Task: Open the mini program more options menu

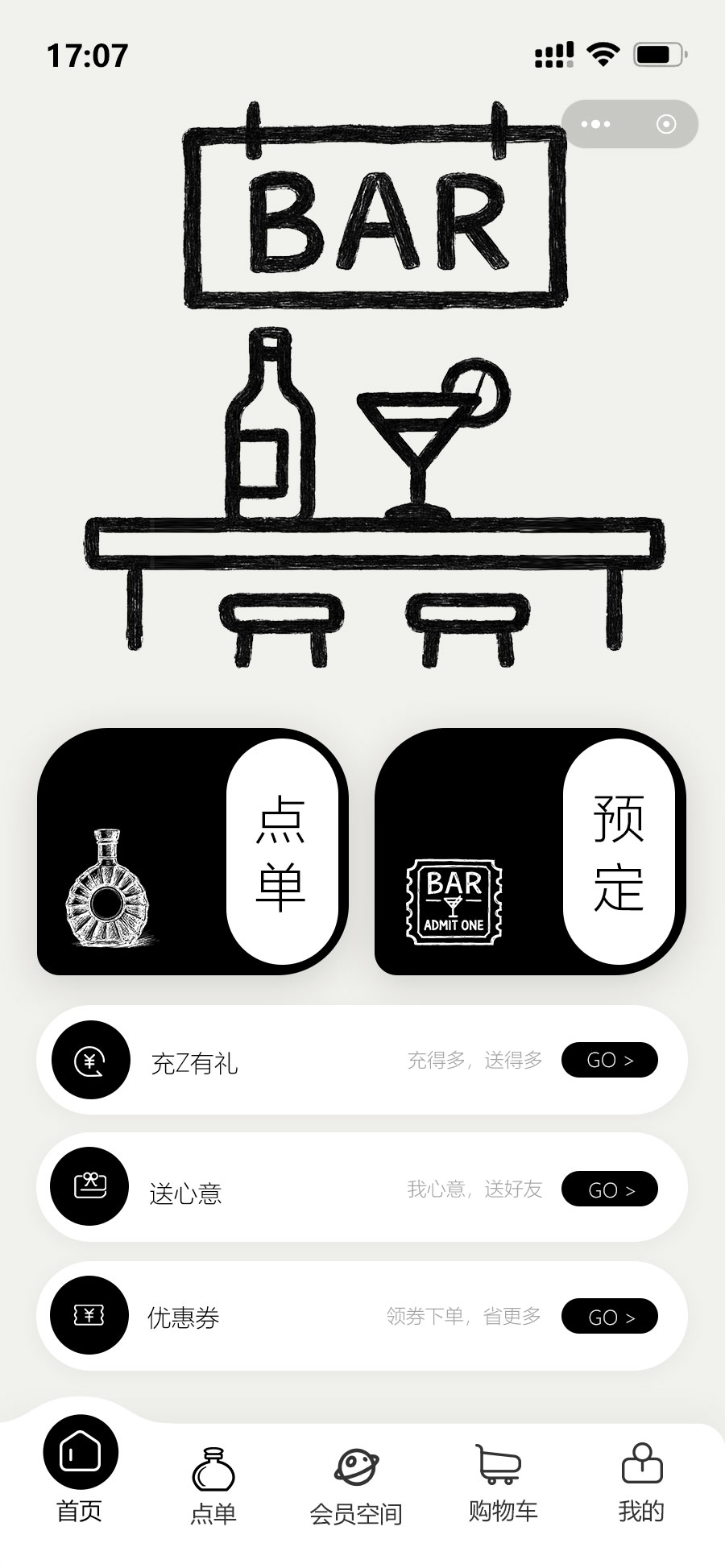Action: [x=596, y=124]
